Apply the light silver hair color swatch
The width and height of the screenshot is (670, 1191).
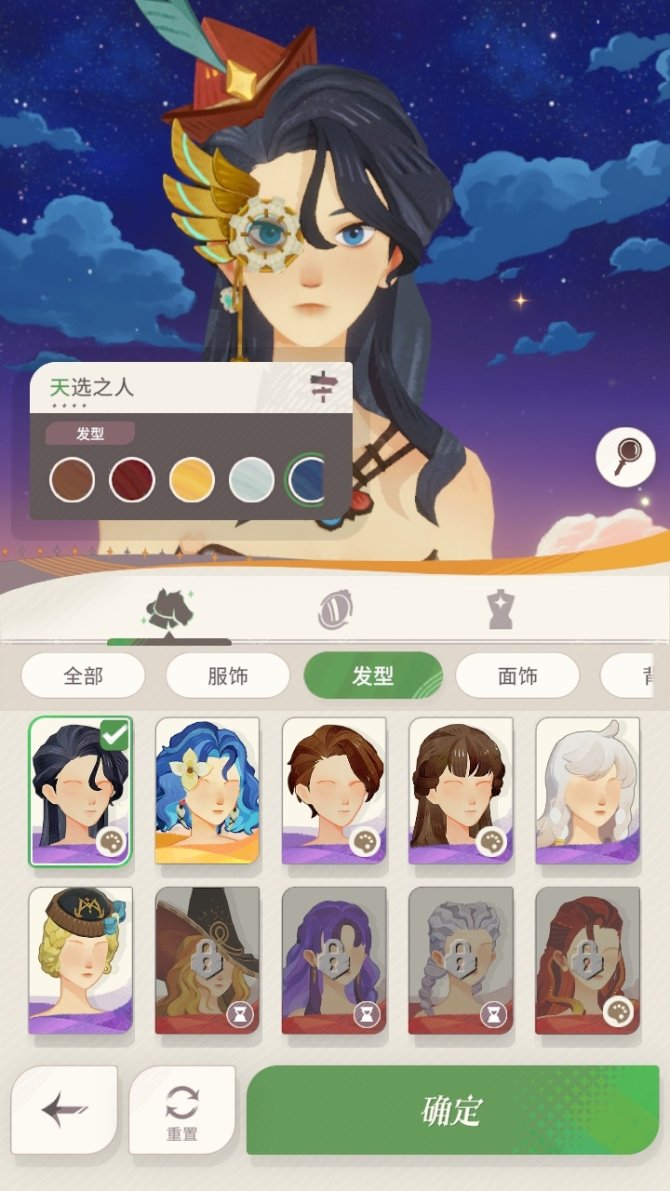point(251,480)
